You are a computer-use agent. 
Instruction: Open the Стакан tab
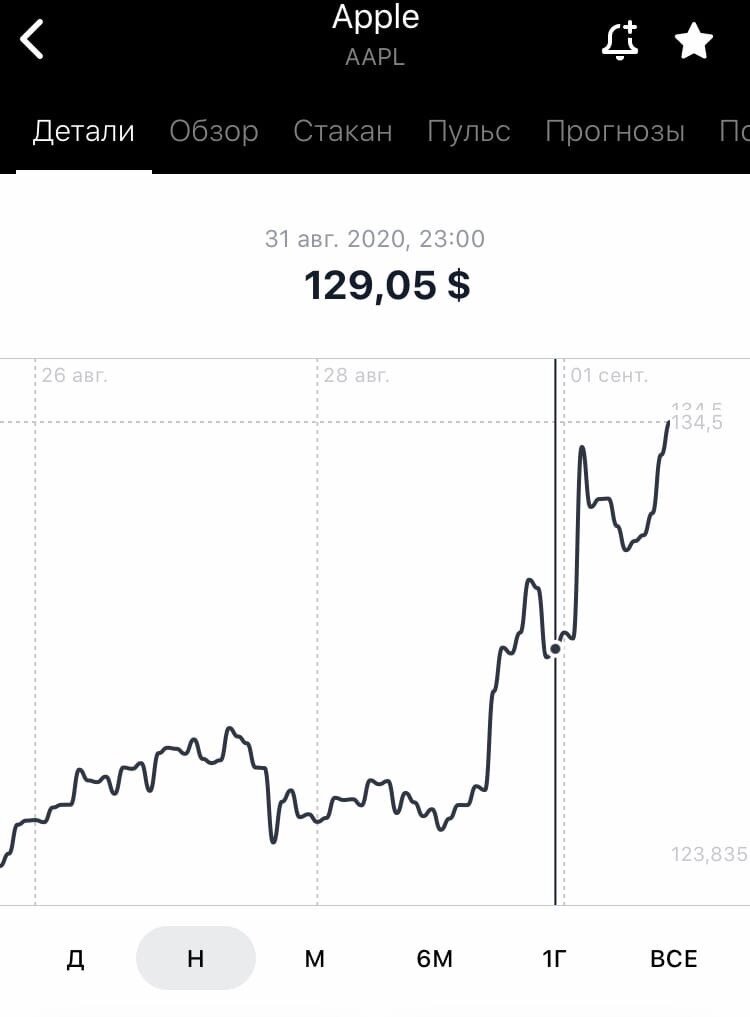pos(343,131)
